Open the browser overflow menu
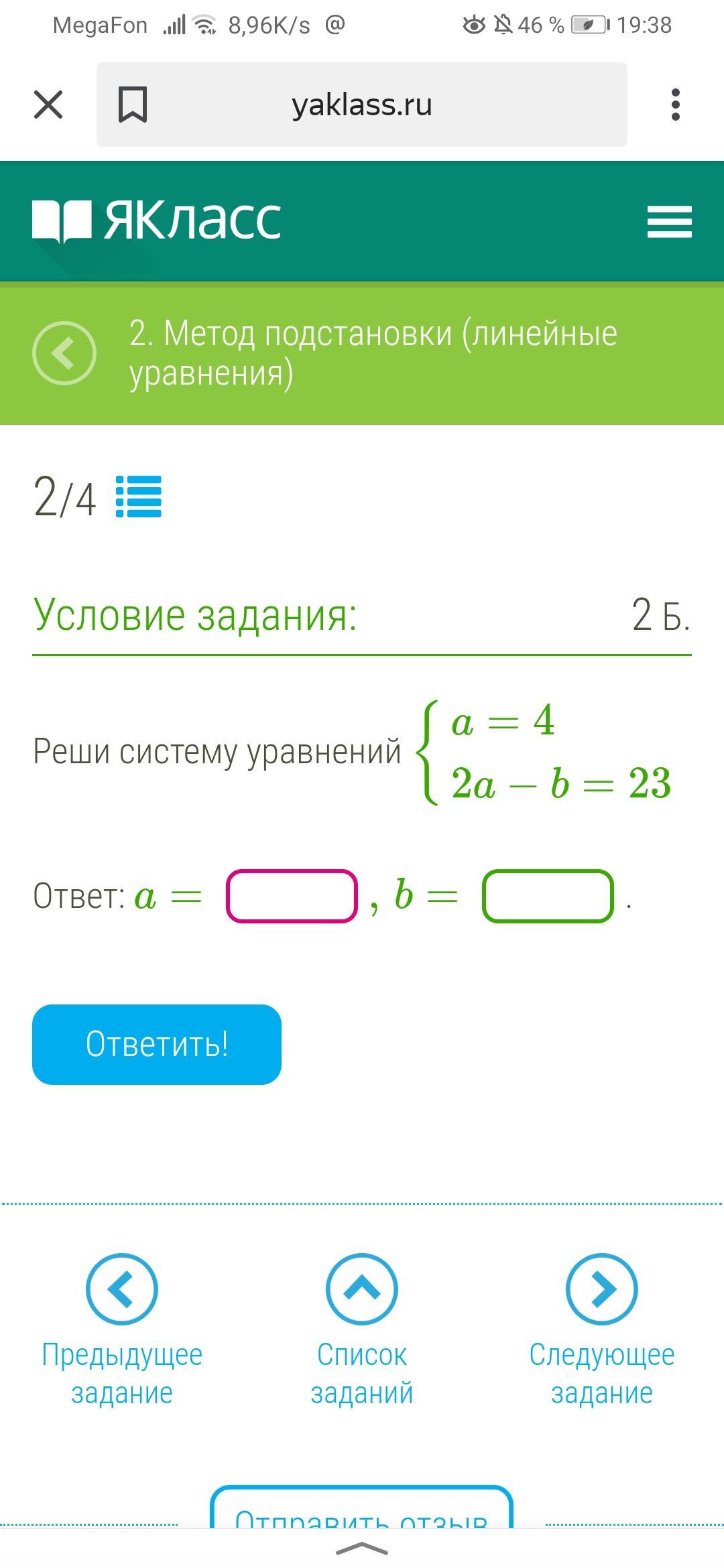This screenshot has width=724, height=1568. pos(675,105)
